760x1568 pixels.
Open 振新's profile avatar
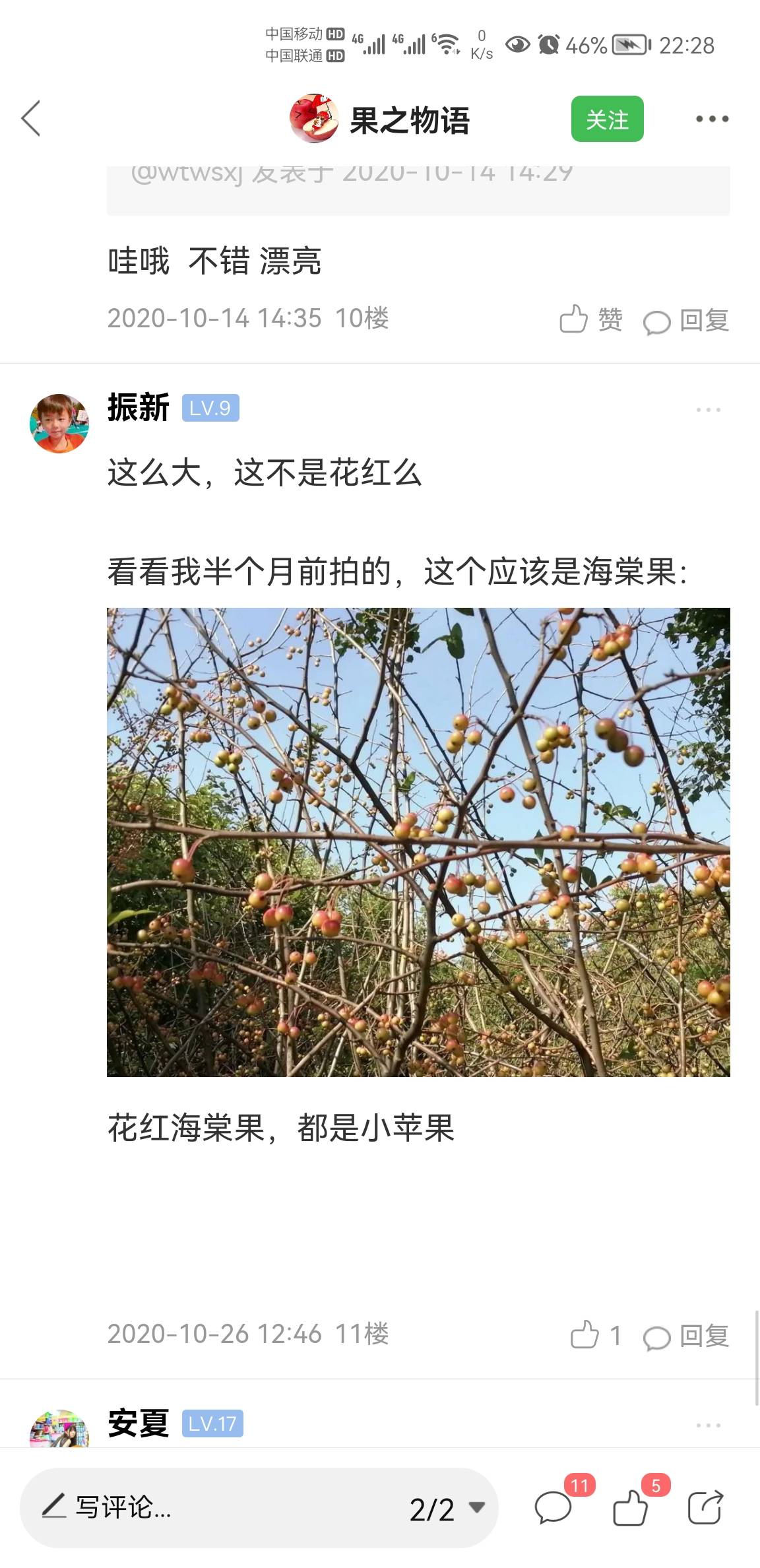[x=59, y=423]
